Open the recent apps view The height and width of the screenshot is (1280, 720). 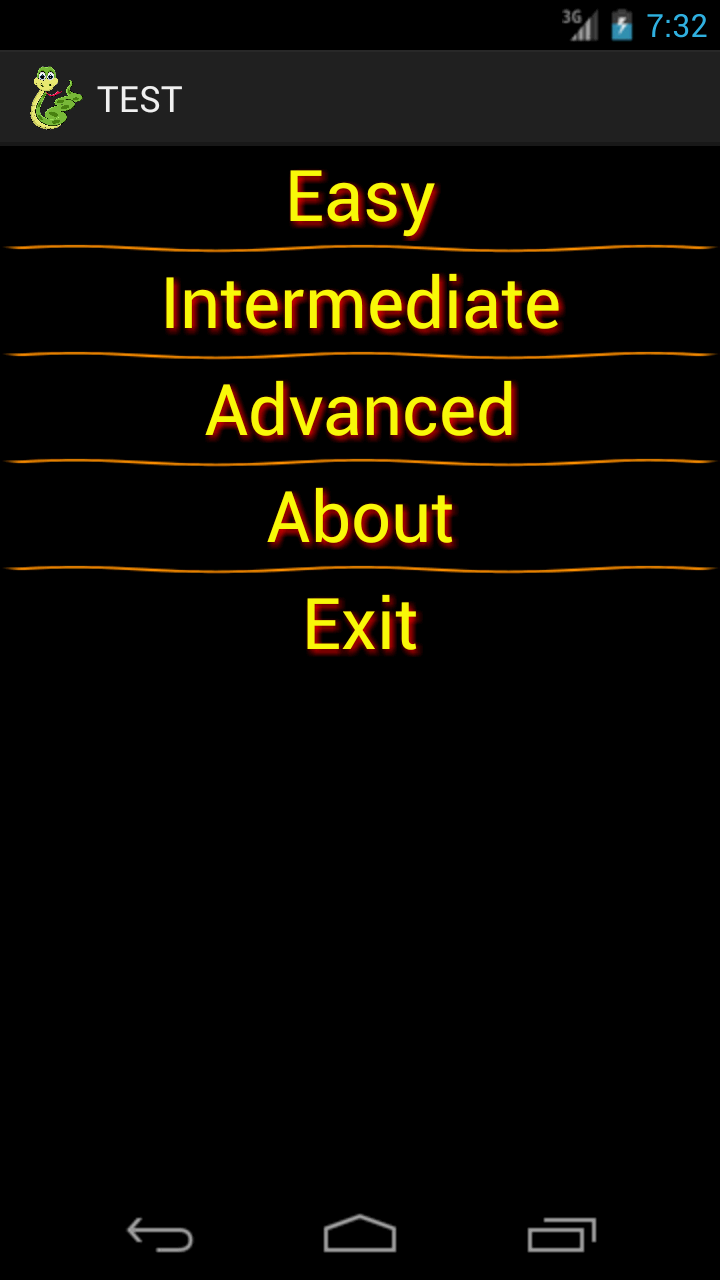561,1234
